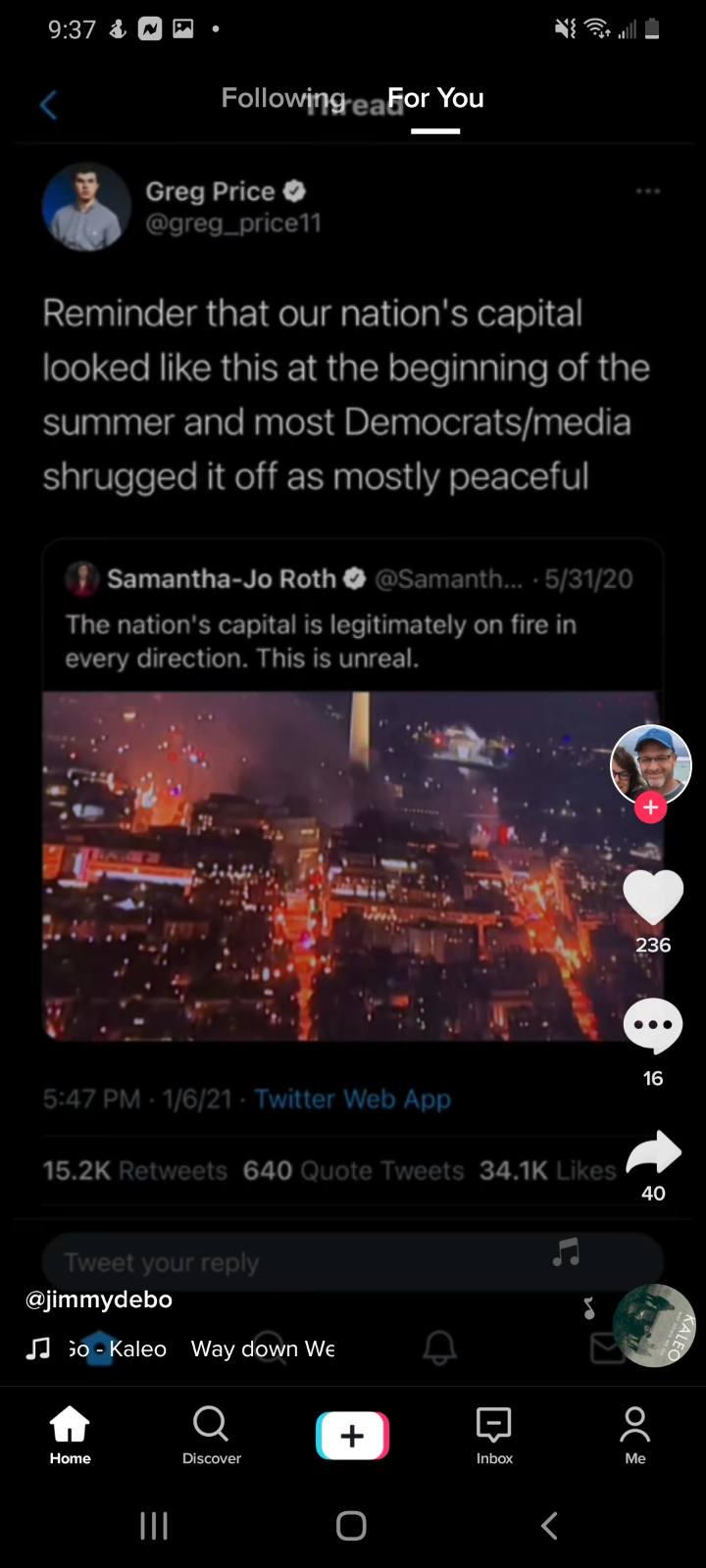Tap the spinning Kaleo music disc
Image resolution: width=706 pixels, height=1568 pixels.
[654, 1326]
